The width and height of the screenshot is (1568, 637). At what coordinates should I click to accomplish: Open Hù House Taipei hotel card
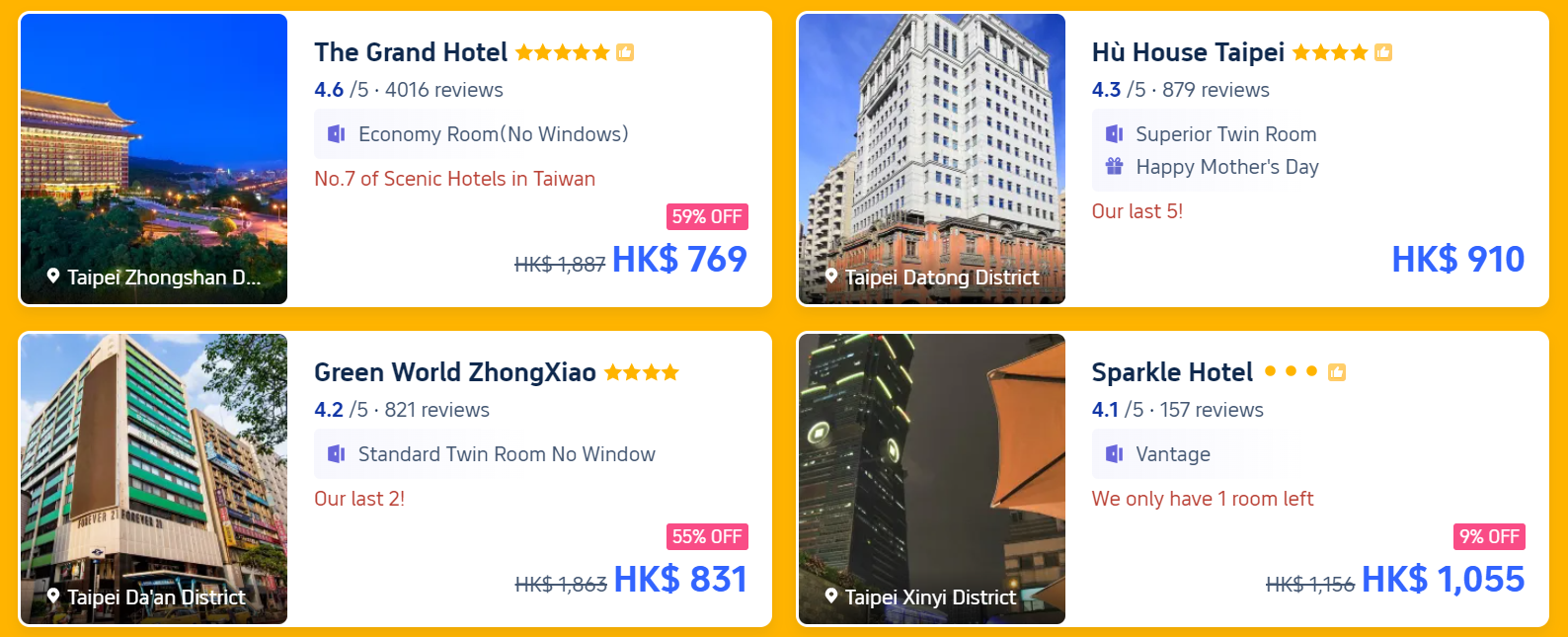(x=1188, y=52)
